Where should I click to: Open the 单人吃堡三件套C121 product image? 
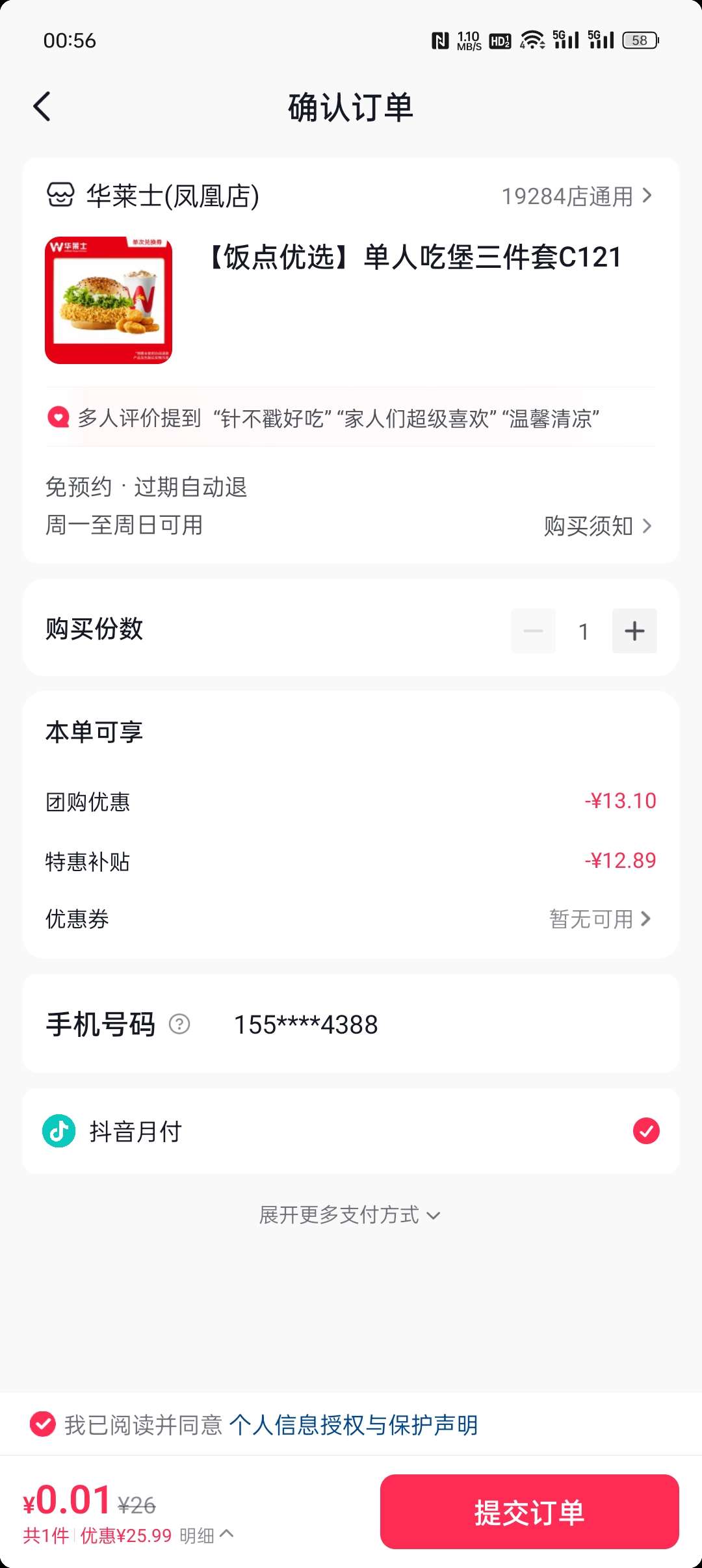(109, 300)
